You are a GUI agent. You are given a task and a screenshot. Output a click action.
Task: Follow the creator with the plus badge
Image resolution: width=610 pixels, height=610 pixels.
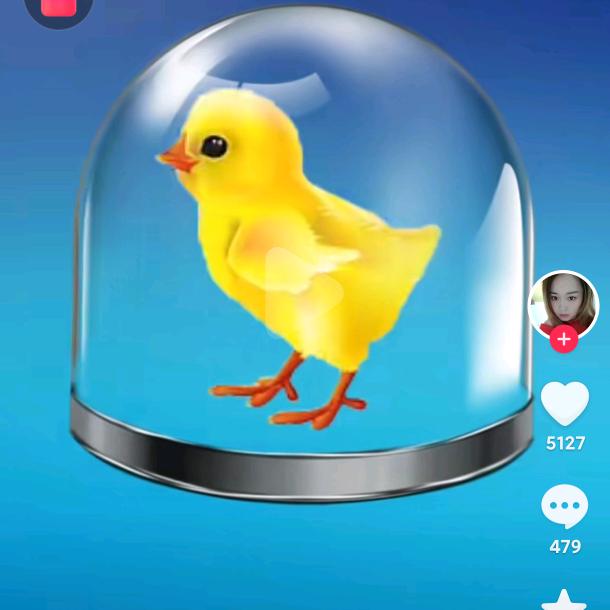[564, 339]
